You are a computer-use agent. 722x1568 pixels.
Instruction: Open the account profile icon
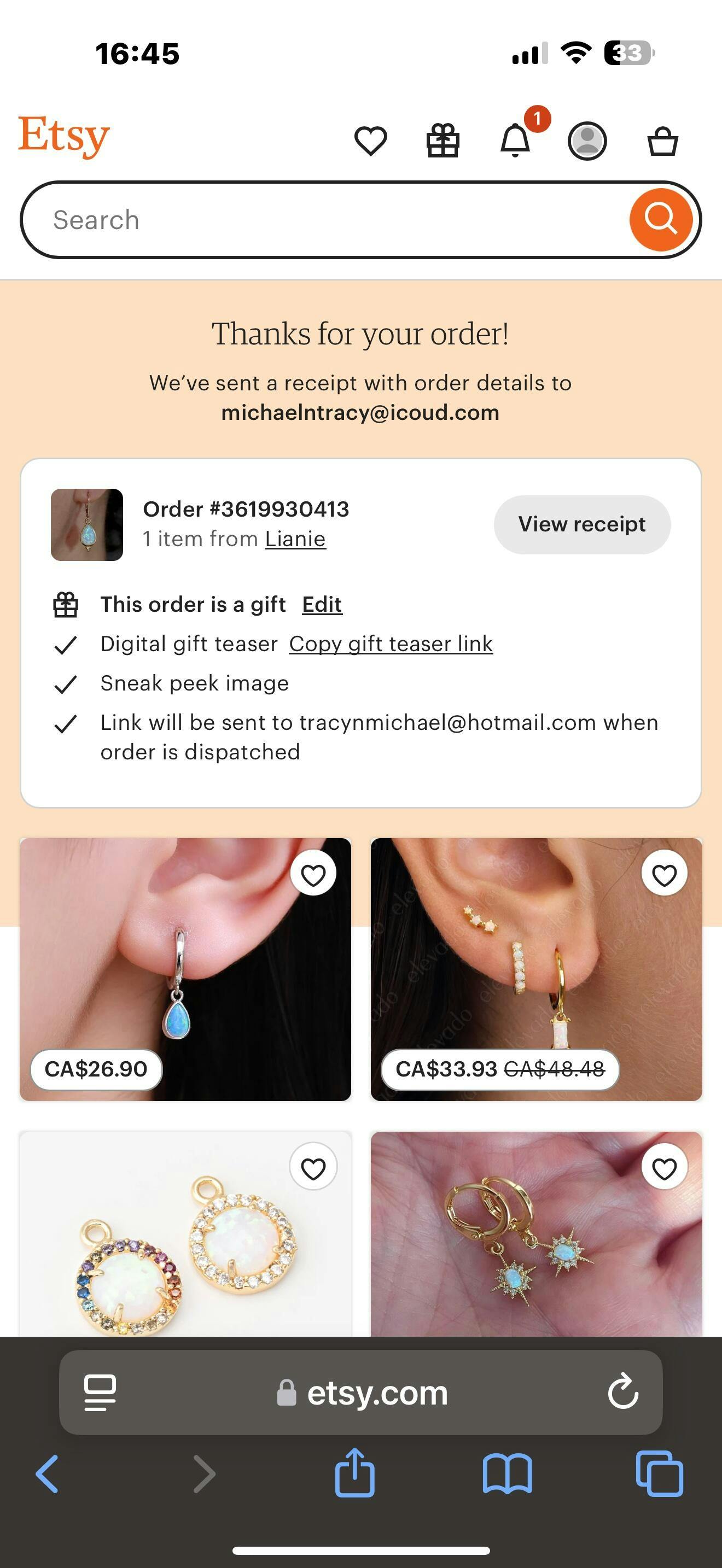[x=587, y=141]
